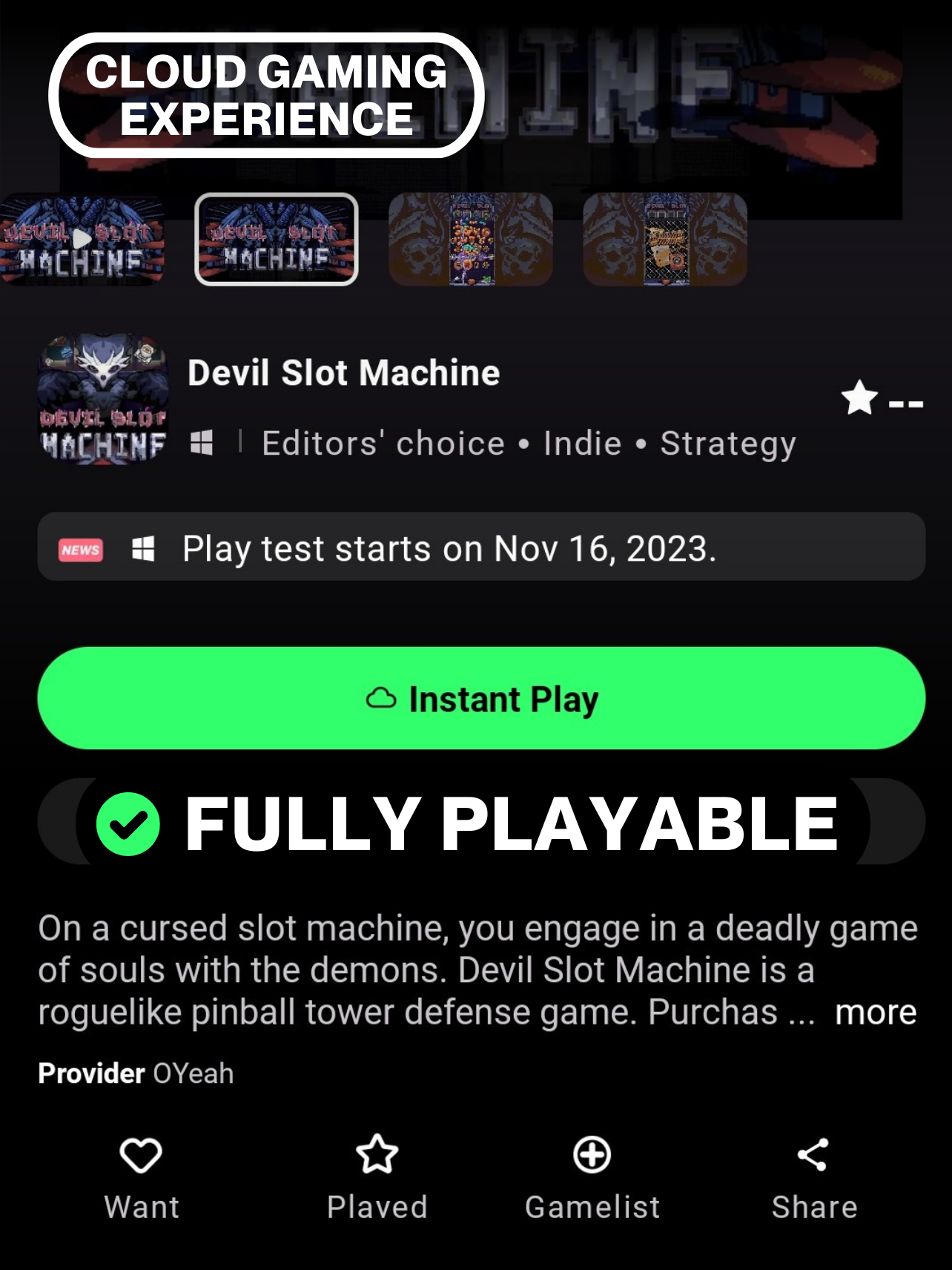Click the cloud icon inside Instant Play
The height and width of the screenshot is (1270, 952).
[x=381, y=697]
